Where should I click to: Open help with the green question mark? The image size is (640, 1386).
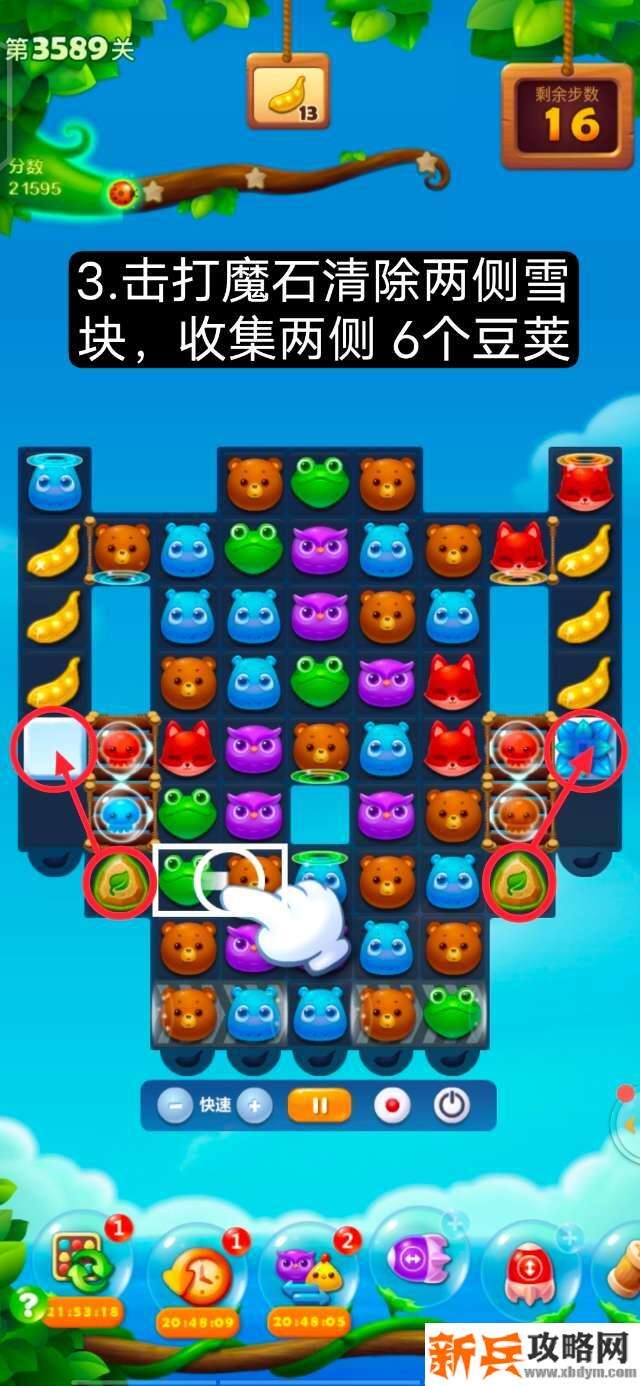coord(23,1304)
